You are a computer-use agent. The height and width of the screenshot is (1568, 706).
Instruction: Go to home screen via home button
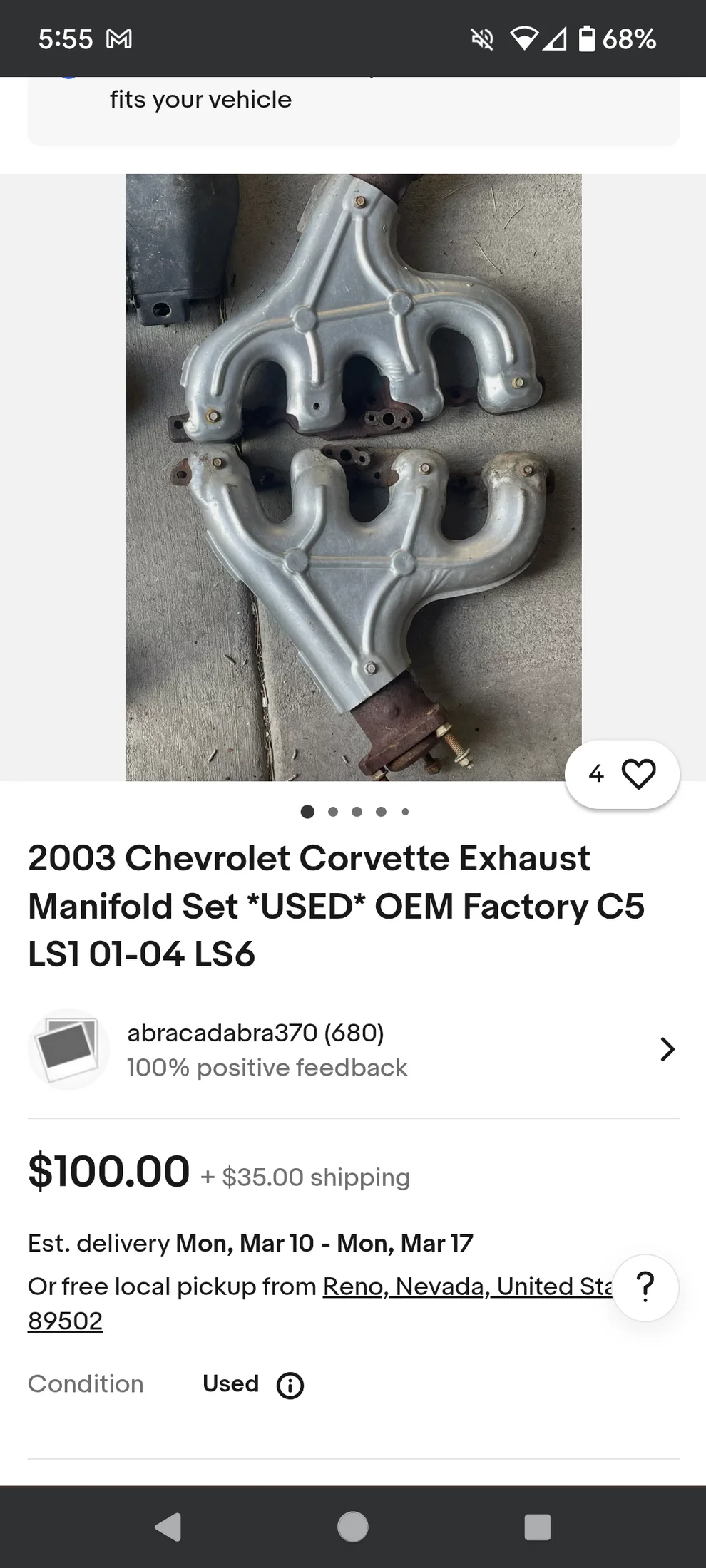tap(353, 1527)
